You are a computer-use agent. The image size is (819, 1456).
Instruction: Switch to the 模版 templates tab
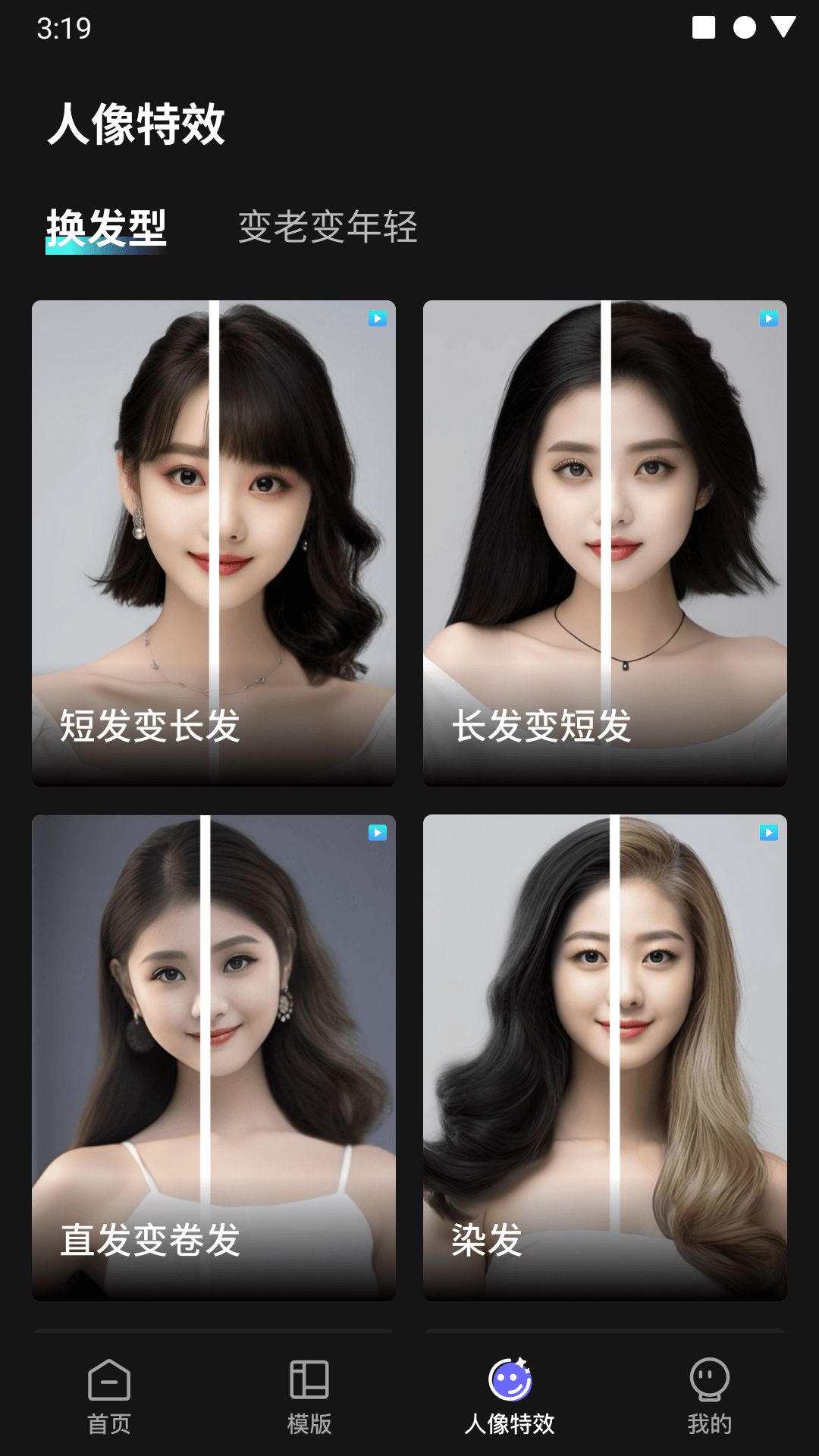309,1397
